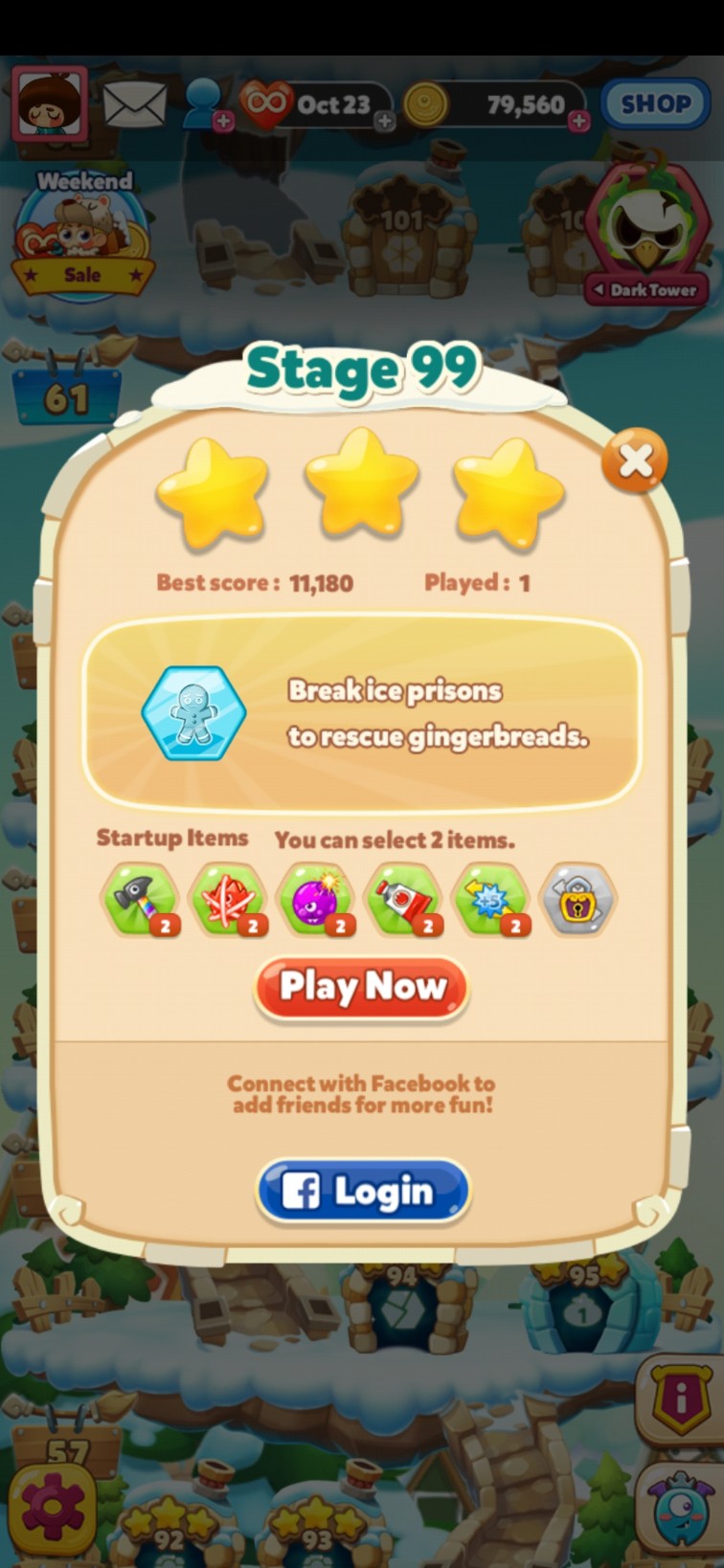Start the stage with Play Now
The width and height of the screenshot is (724, 1568).
(361, 987)
